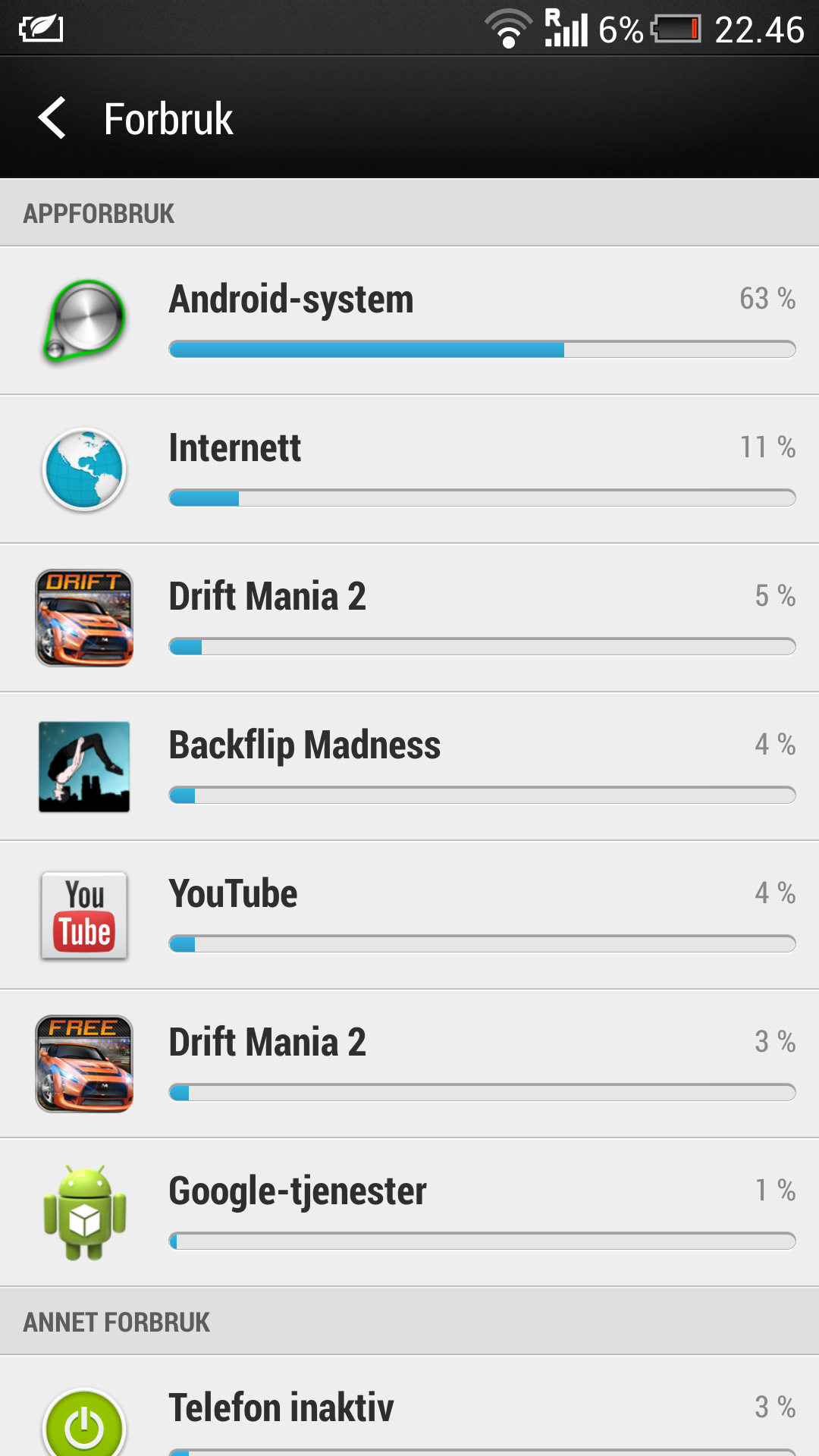Select the Backflip Madness usage row
Screen dimensions: 819x1456
(409, 766)
